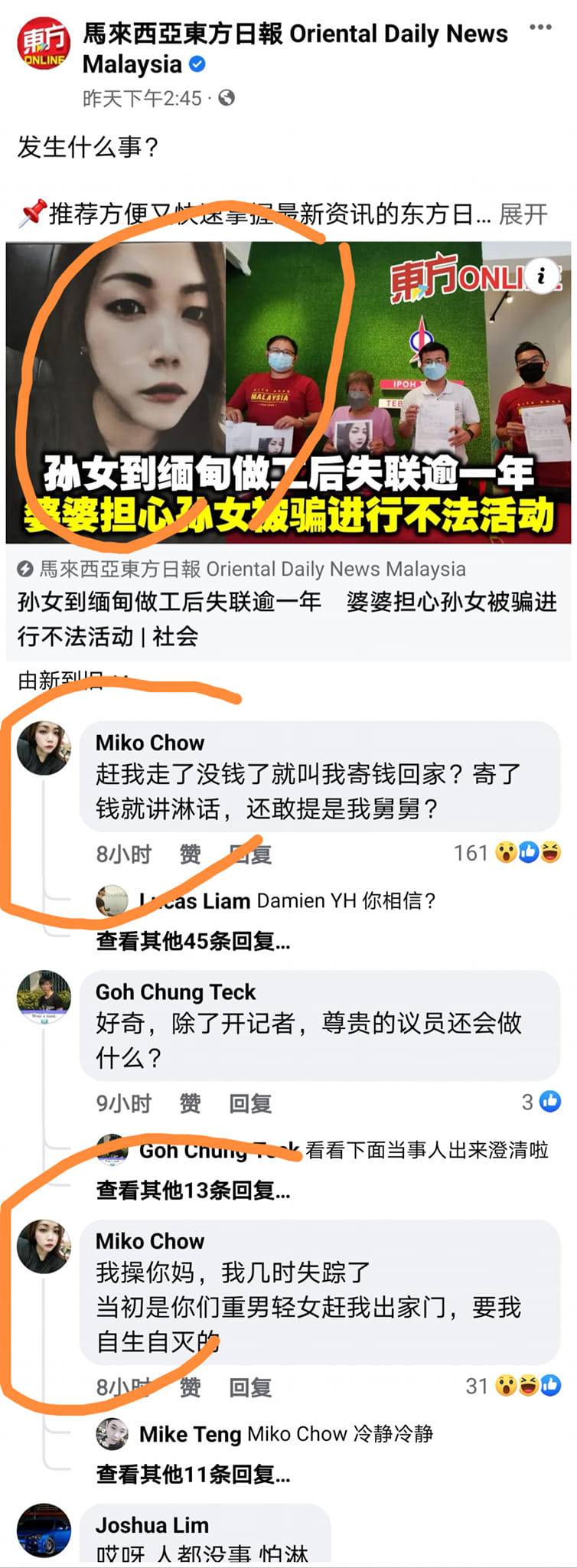The width and height of the screenshot is (577, 1568).
Task: Open Oriental Daily News Malaysia page profile
Action: (x=295, y=34)
